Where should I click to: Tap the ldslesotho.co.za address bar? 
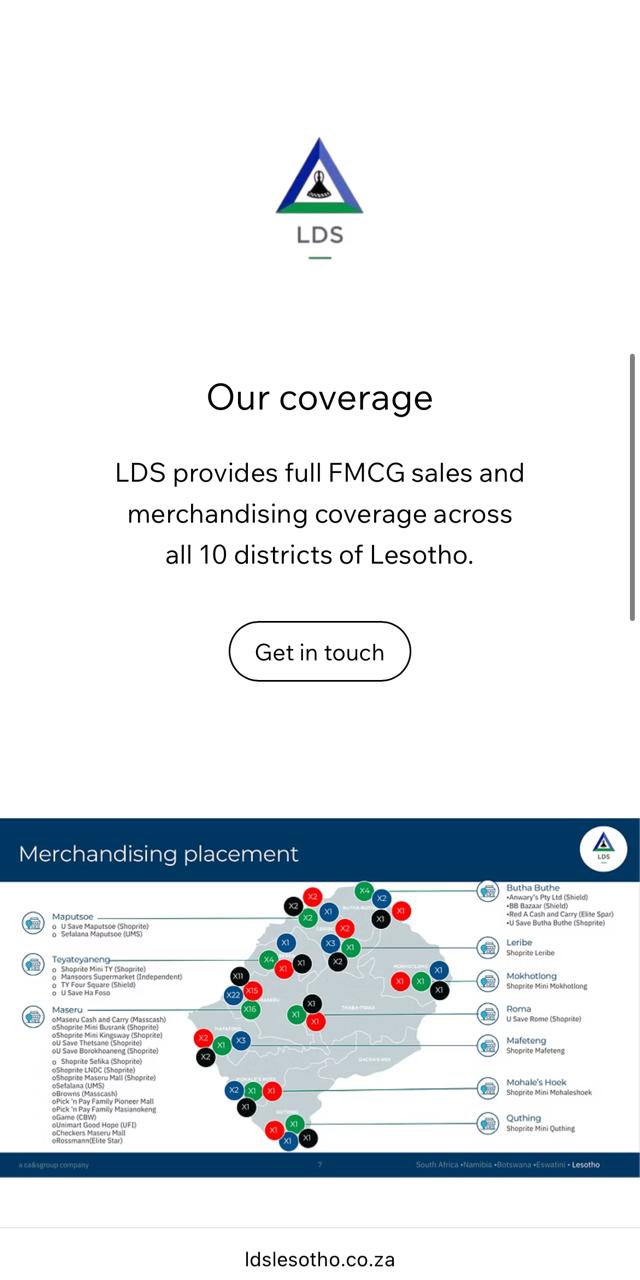pos(320,1259)
